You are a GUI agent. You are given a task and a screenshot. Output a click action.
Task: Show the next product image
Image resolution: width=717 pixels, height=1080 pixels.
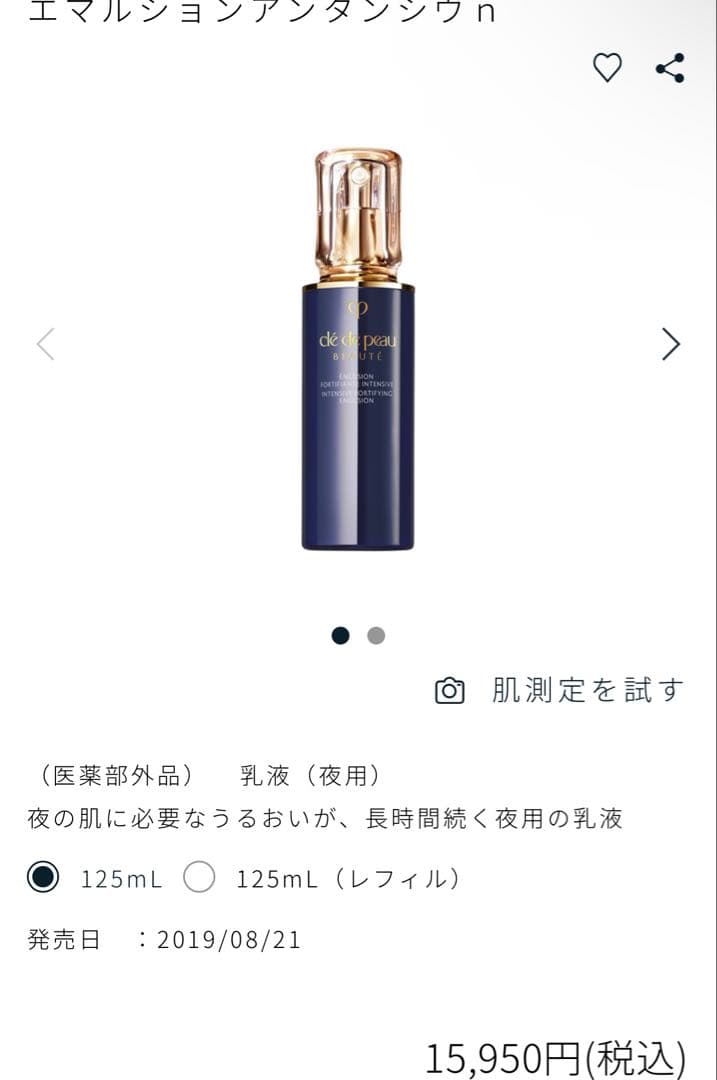click(670, 344)
